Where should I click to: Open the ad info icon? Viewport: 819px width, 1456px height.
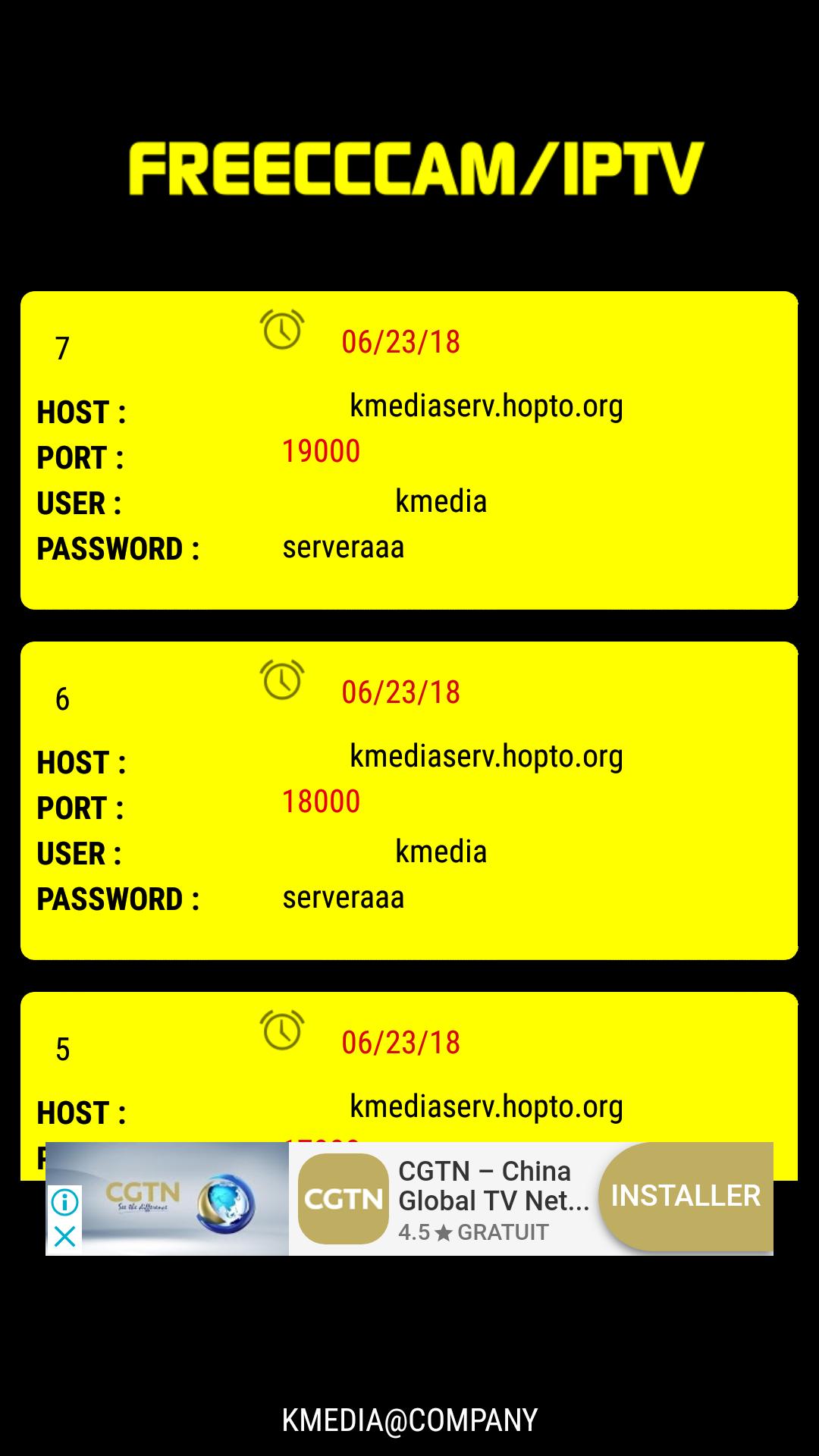click(x=65, y=1202)
